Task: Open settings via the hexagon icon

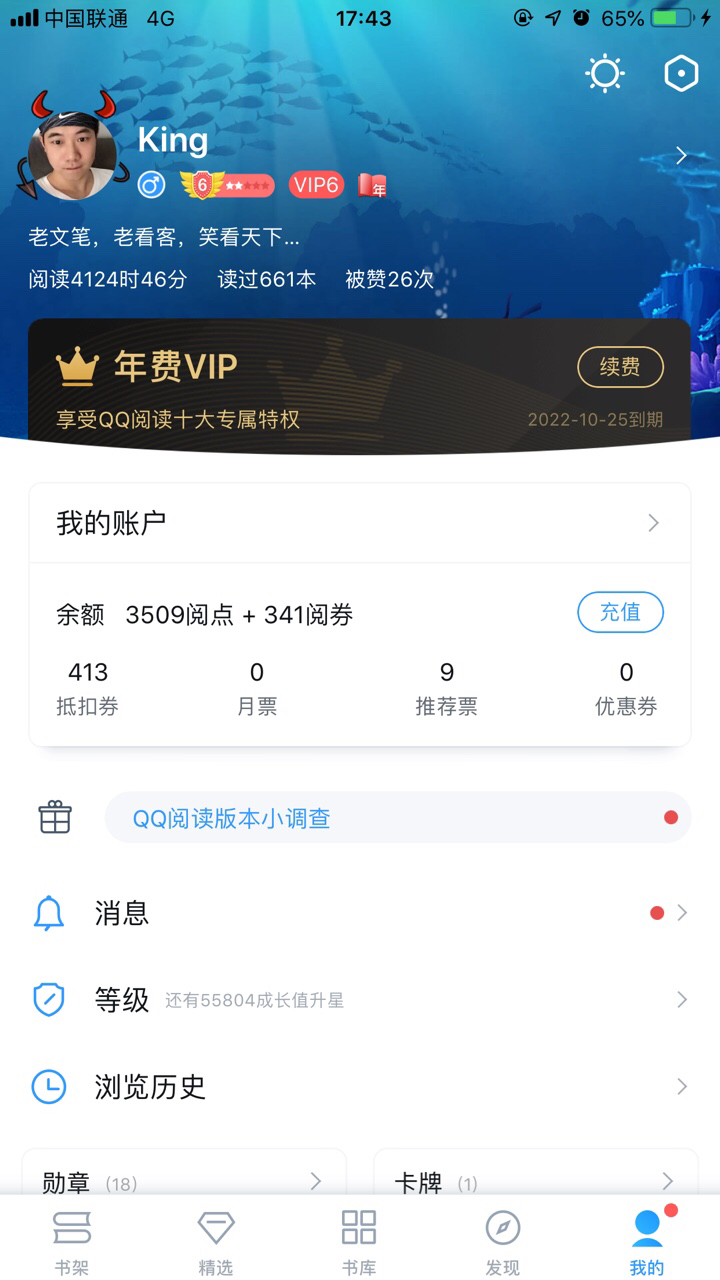Action: tap(681, 74)
